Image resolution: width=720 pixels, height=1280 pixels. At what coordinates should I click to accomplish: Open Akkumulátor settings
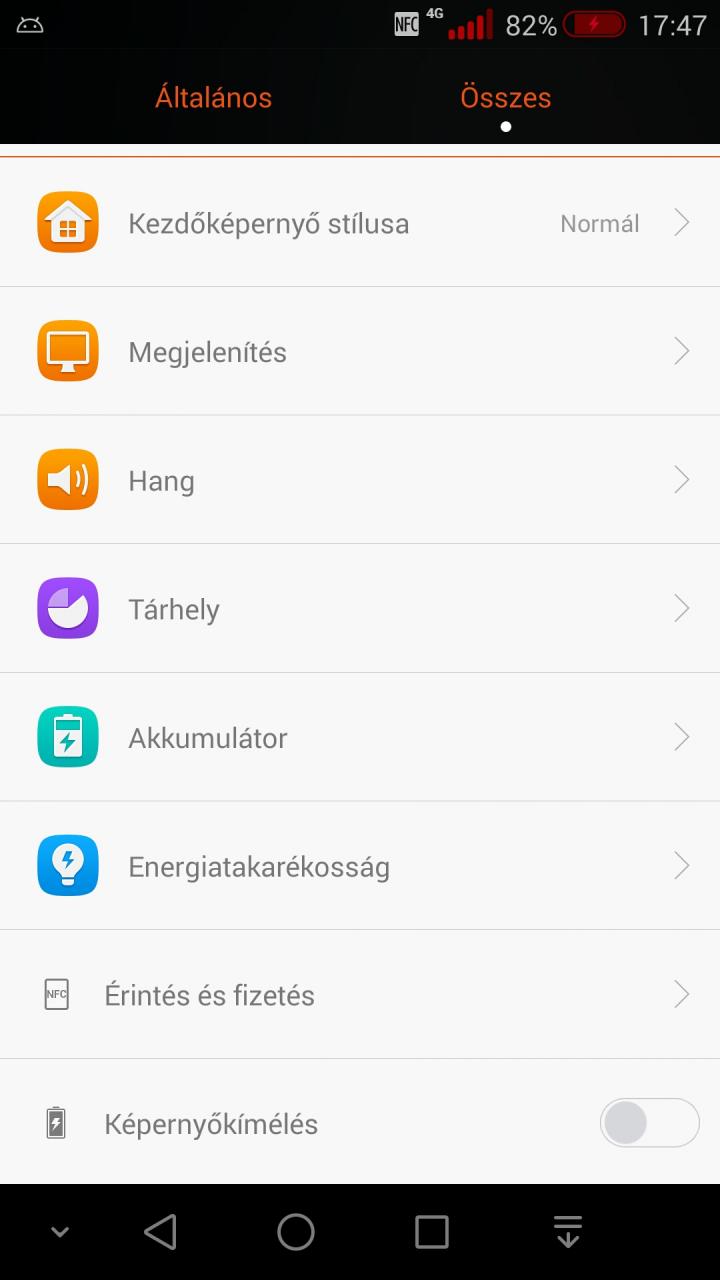point(360,738)
